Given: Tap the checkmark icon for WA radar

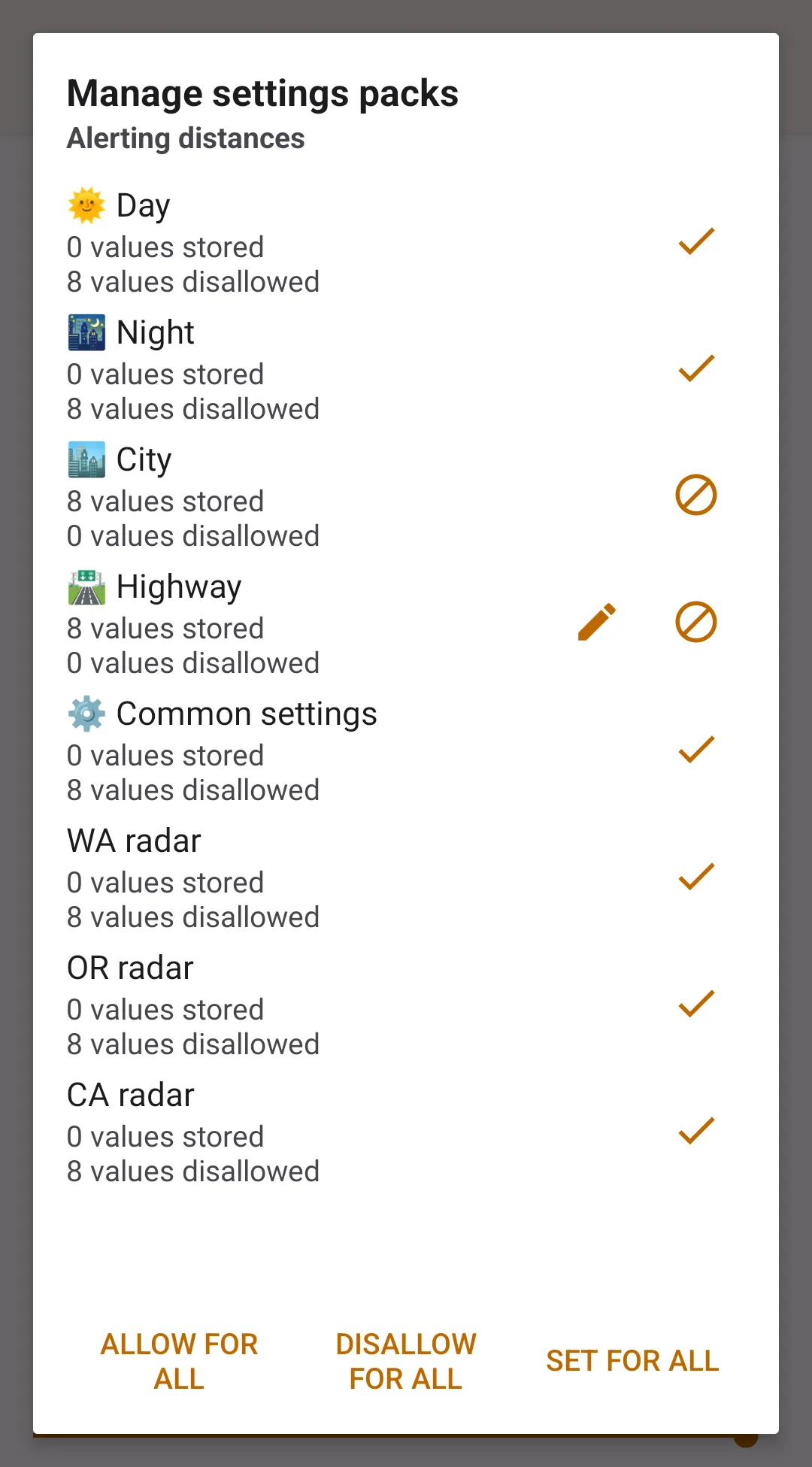Looking at the screenshot, I should pos(696,877).
